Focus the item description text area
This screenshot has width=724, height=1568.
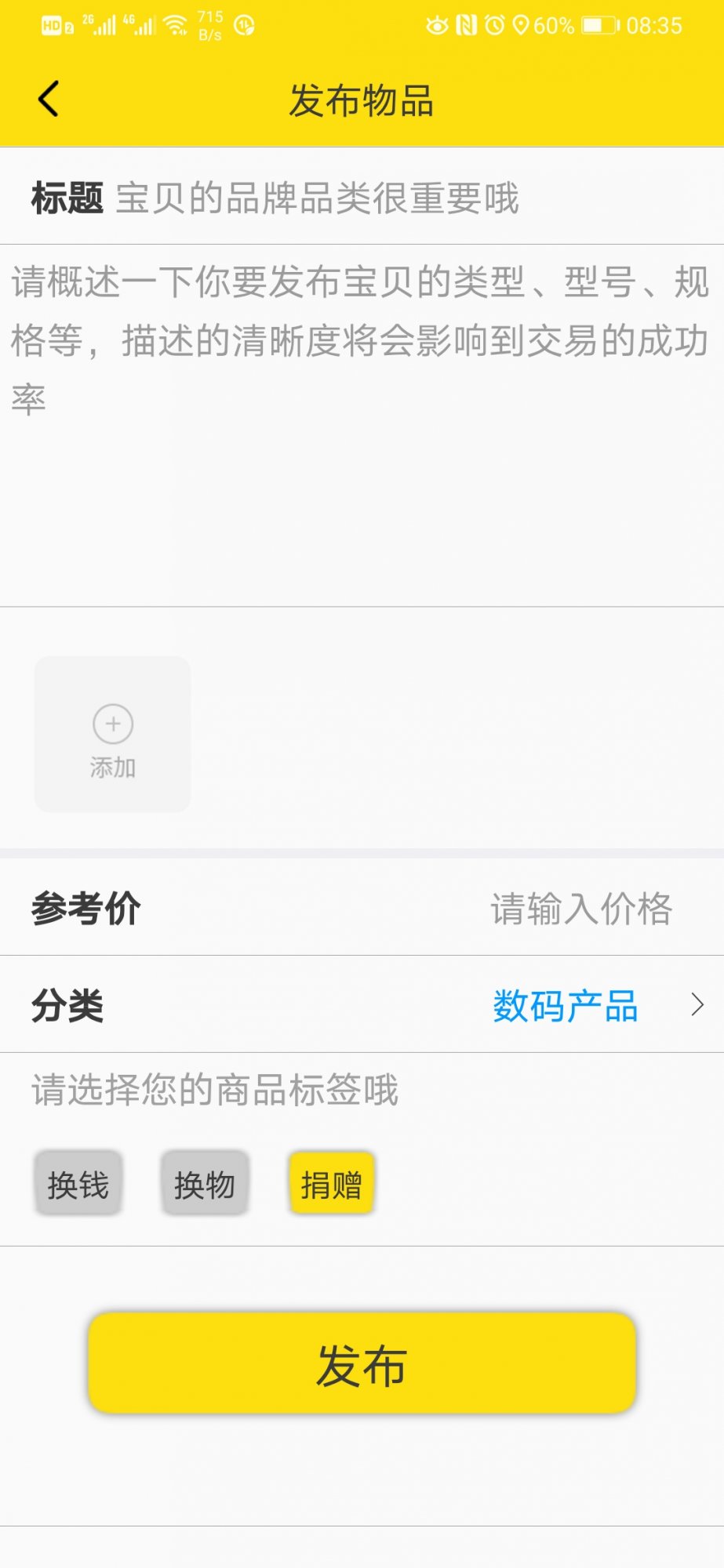[x=361, y=423]
